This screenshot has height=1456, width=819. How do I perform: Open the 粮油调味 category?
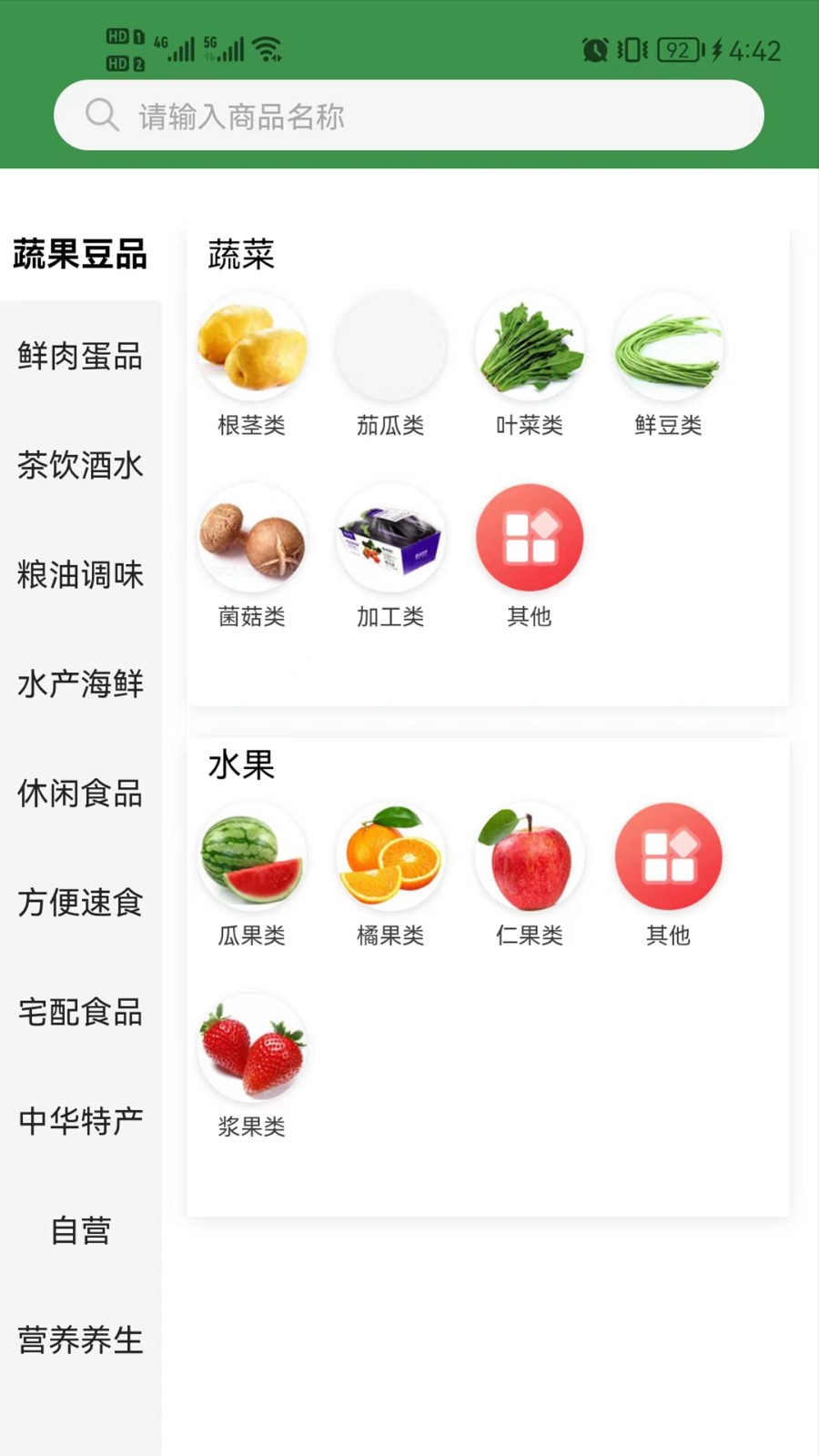(80, 574)
